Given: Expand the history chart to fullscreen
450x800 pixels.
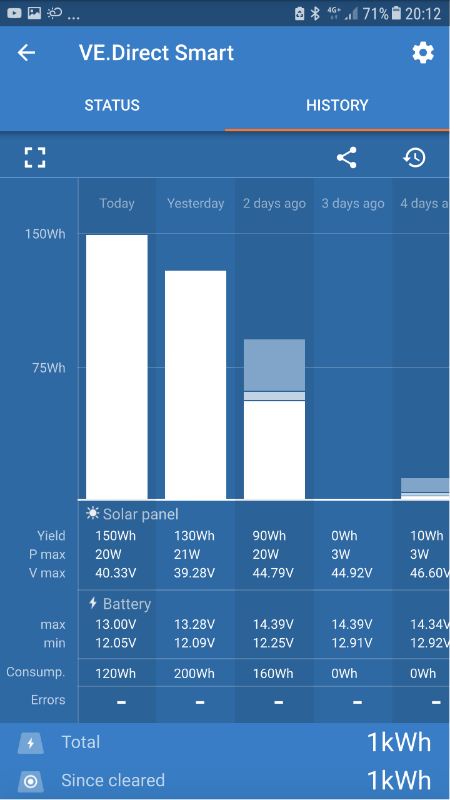Looking at the screenshot, I should click(35, 158).
